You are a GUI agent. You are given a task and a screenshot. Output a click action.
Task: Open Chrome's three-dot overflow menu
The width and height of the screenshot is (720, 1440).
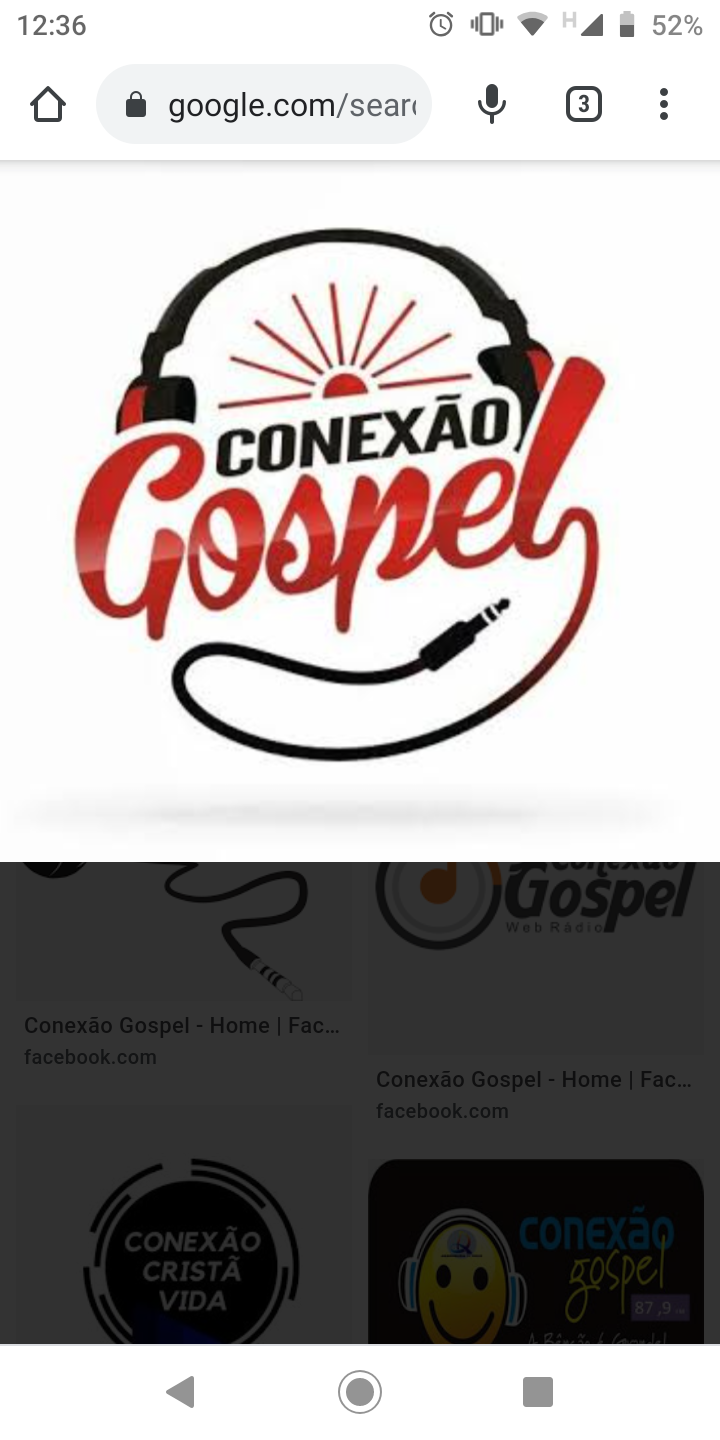pyautogui.click(x=663, y=105)
